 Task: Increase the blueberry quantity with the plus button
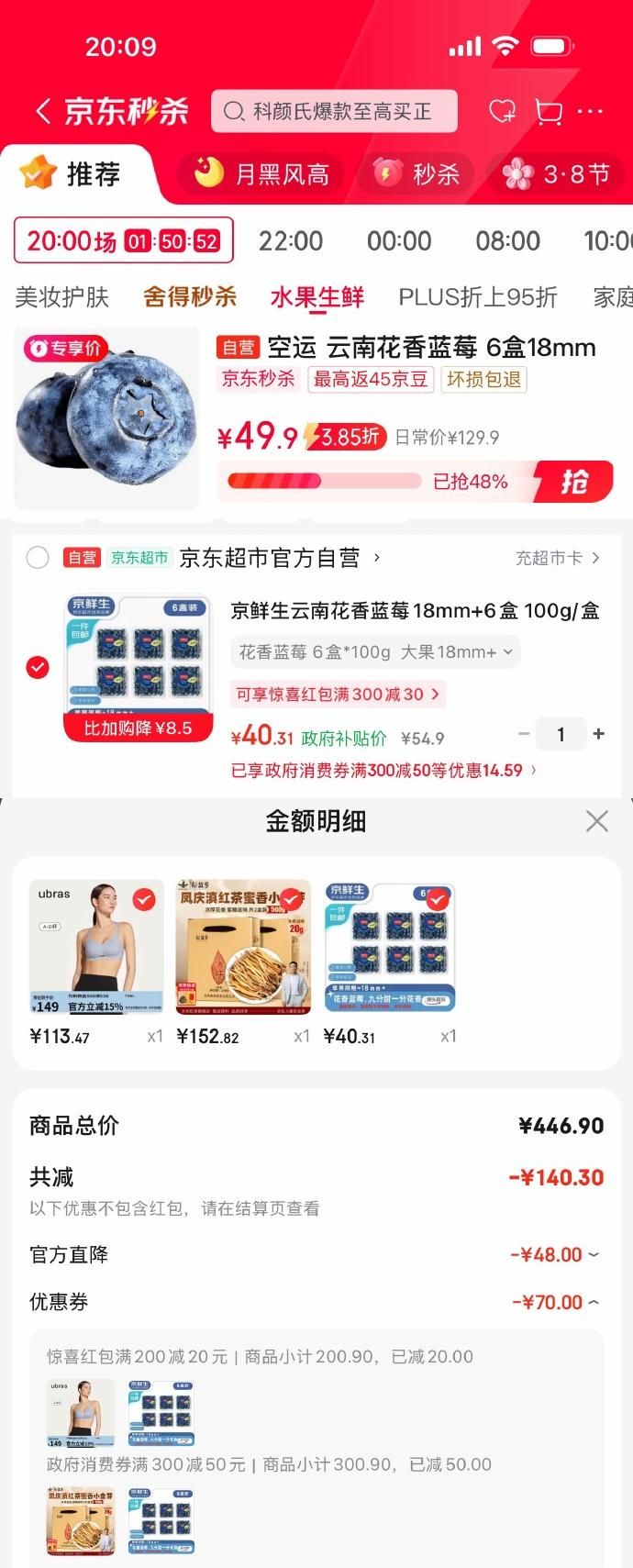599,734
